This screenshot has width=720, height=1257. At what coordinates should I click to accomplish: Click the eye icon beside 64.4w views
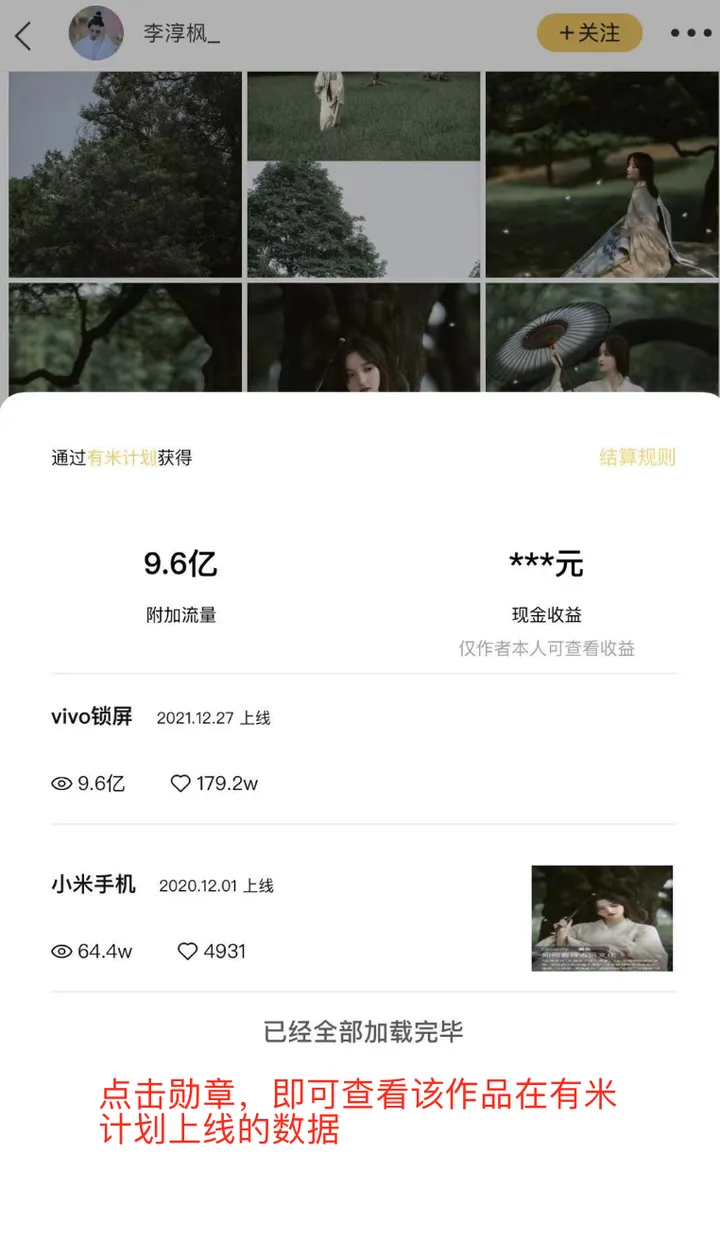click(x=61, y=951)
